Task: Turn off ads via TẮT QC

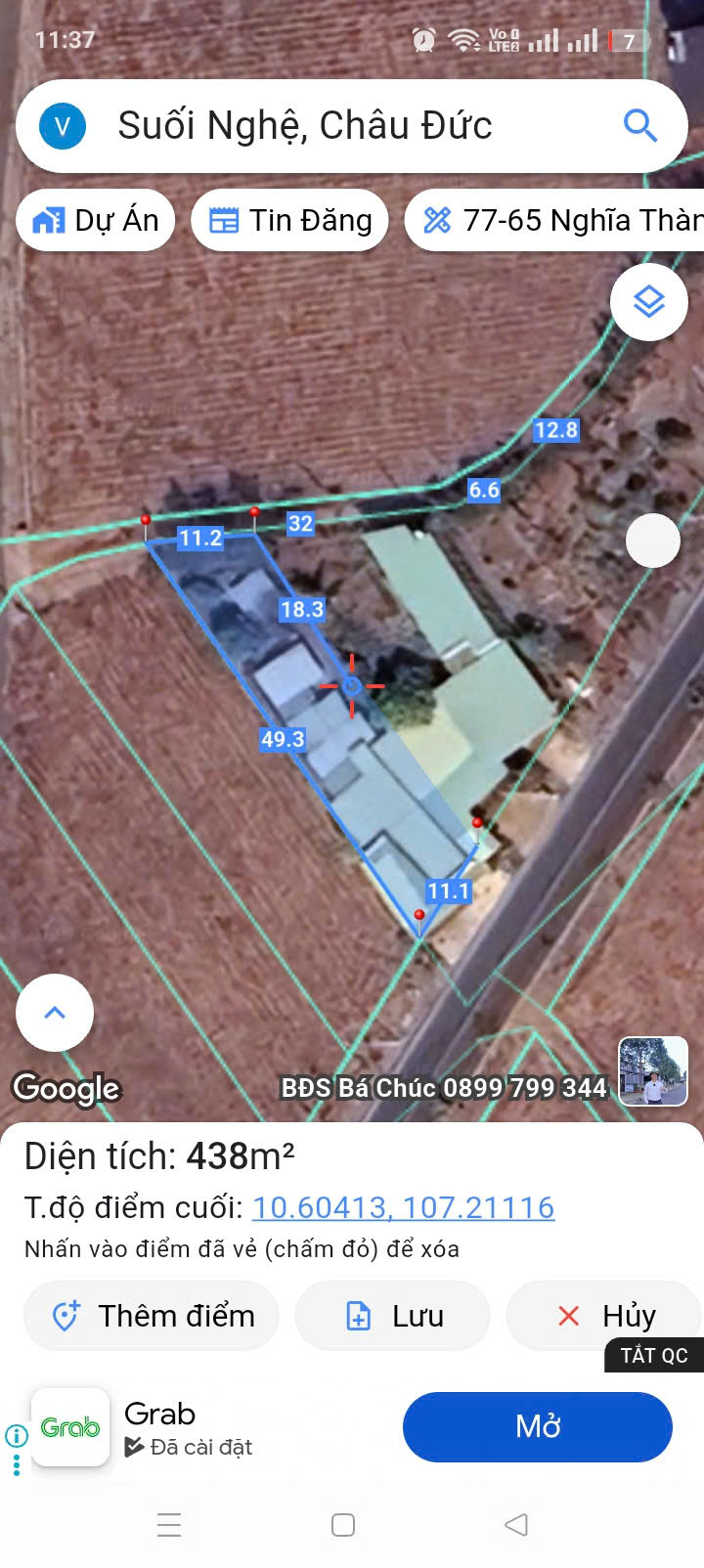Action: [x=654, y=1355]
